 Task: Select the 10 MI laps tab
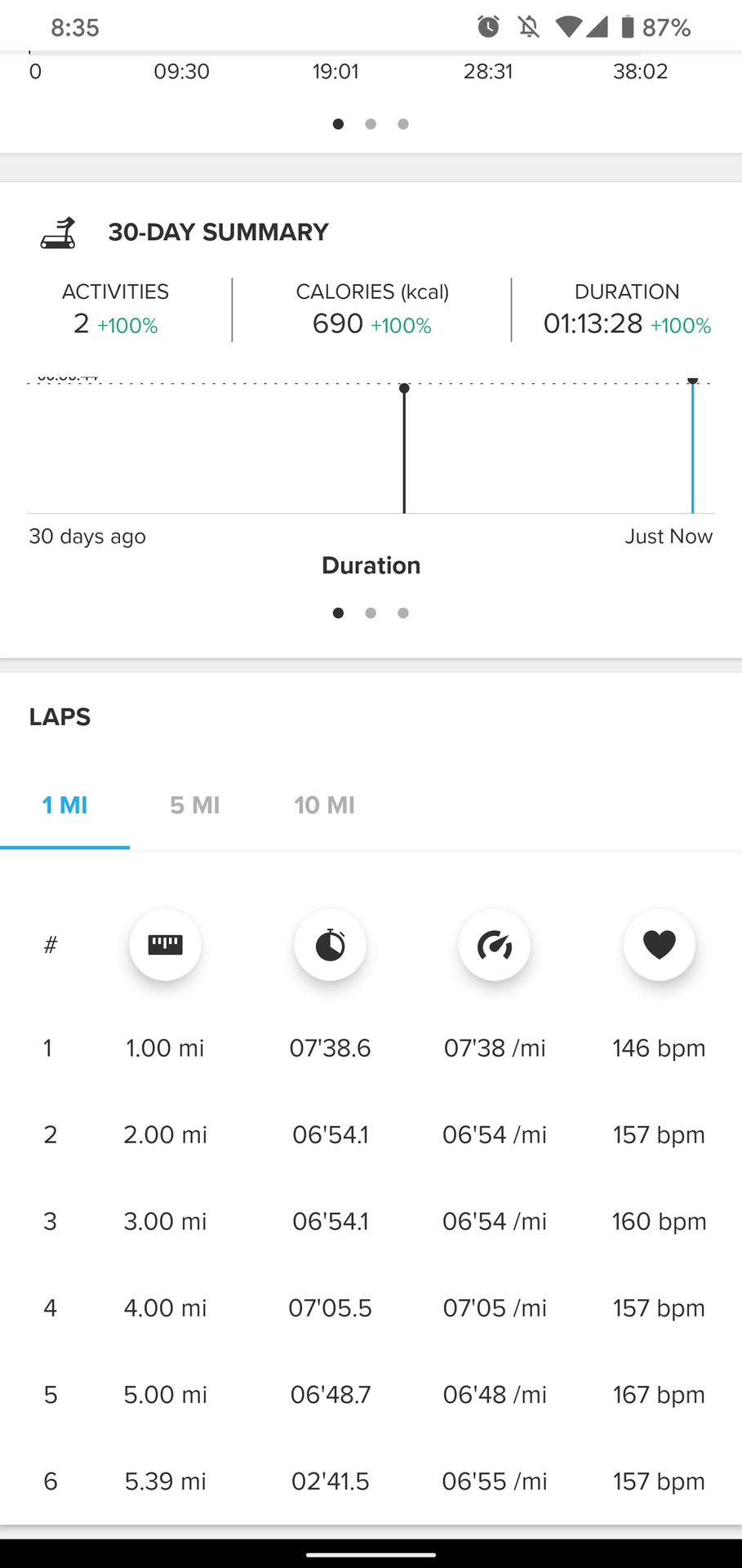(324, 805)
